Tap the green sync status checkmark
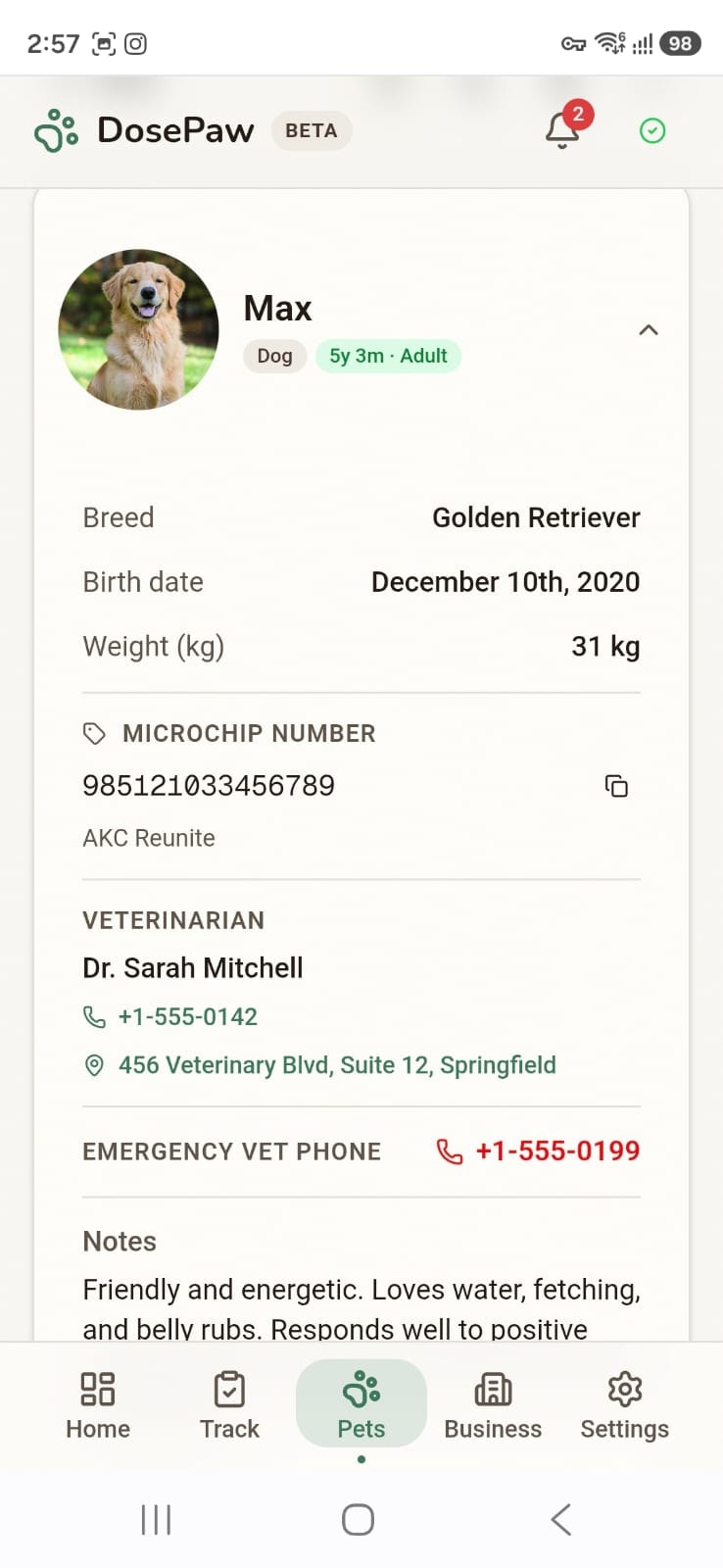 (652, 130)
